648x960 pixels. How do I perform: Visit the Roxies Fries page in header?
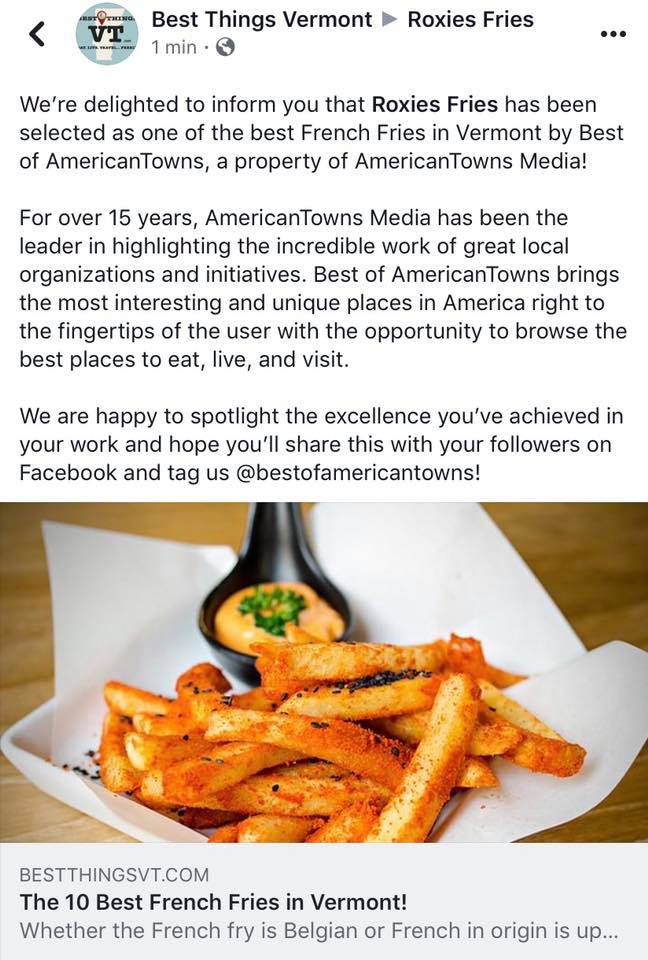click(470, 19)
